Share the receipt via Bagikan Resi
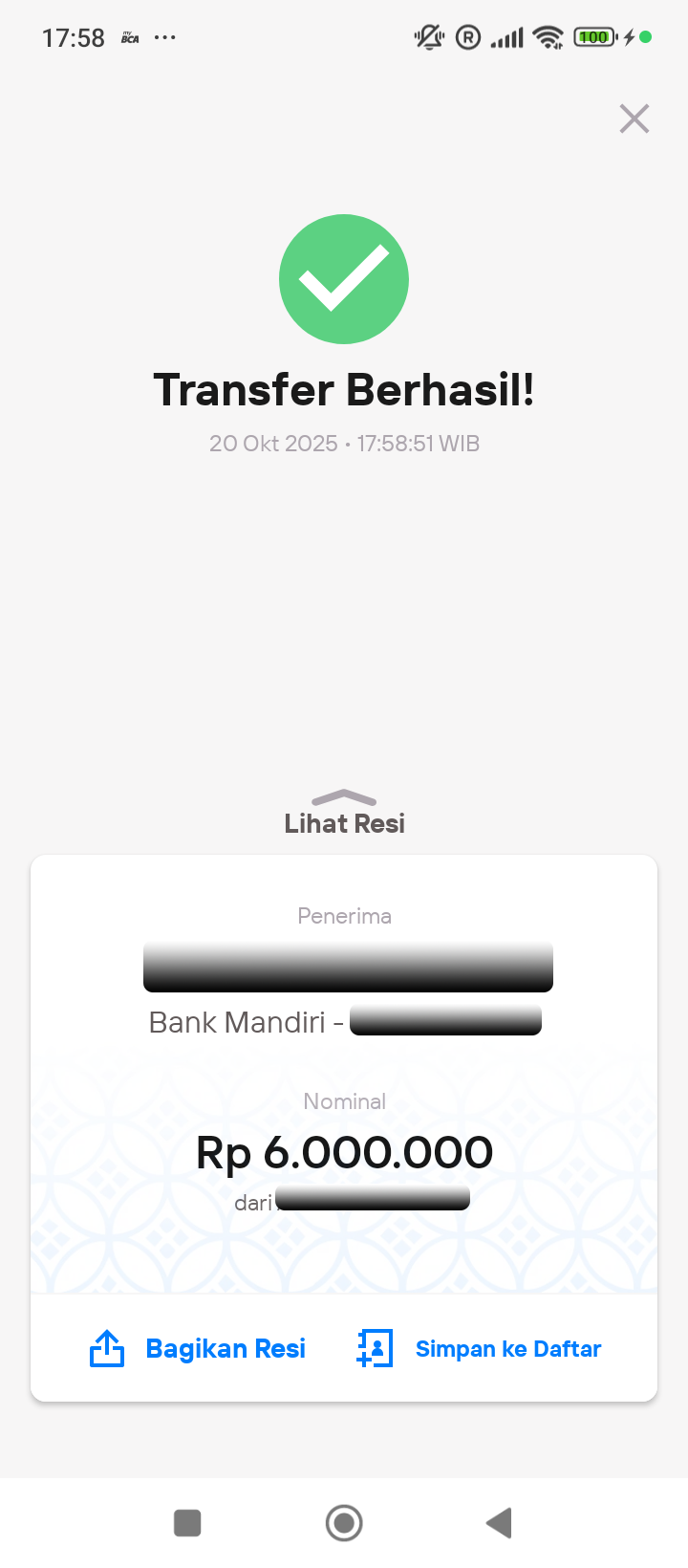This screenshot has height=1568, width=688. click(198, 1348)
